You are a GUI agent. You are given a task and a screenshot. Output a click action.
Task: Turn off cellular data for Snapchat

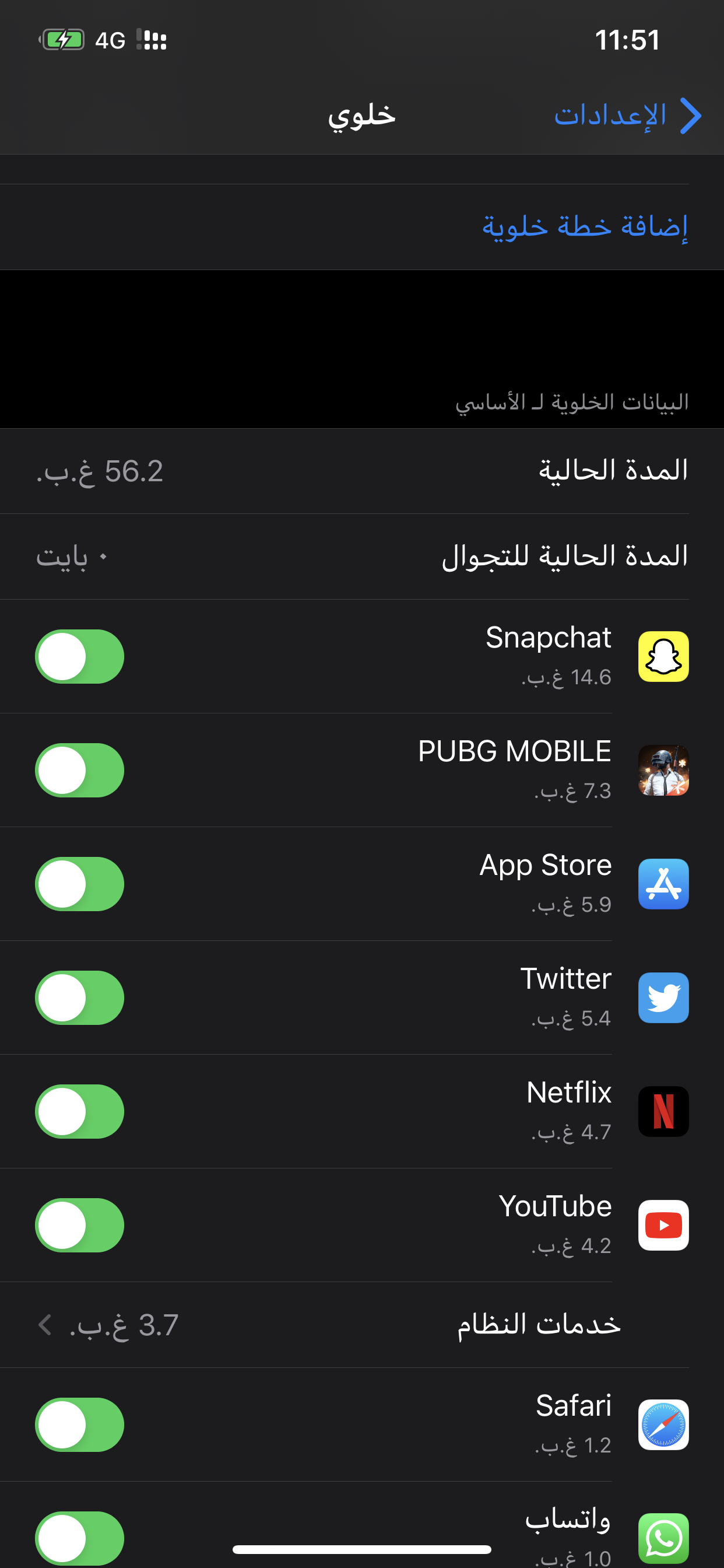point(80,656)
